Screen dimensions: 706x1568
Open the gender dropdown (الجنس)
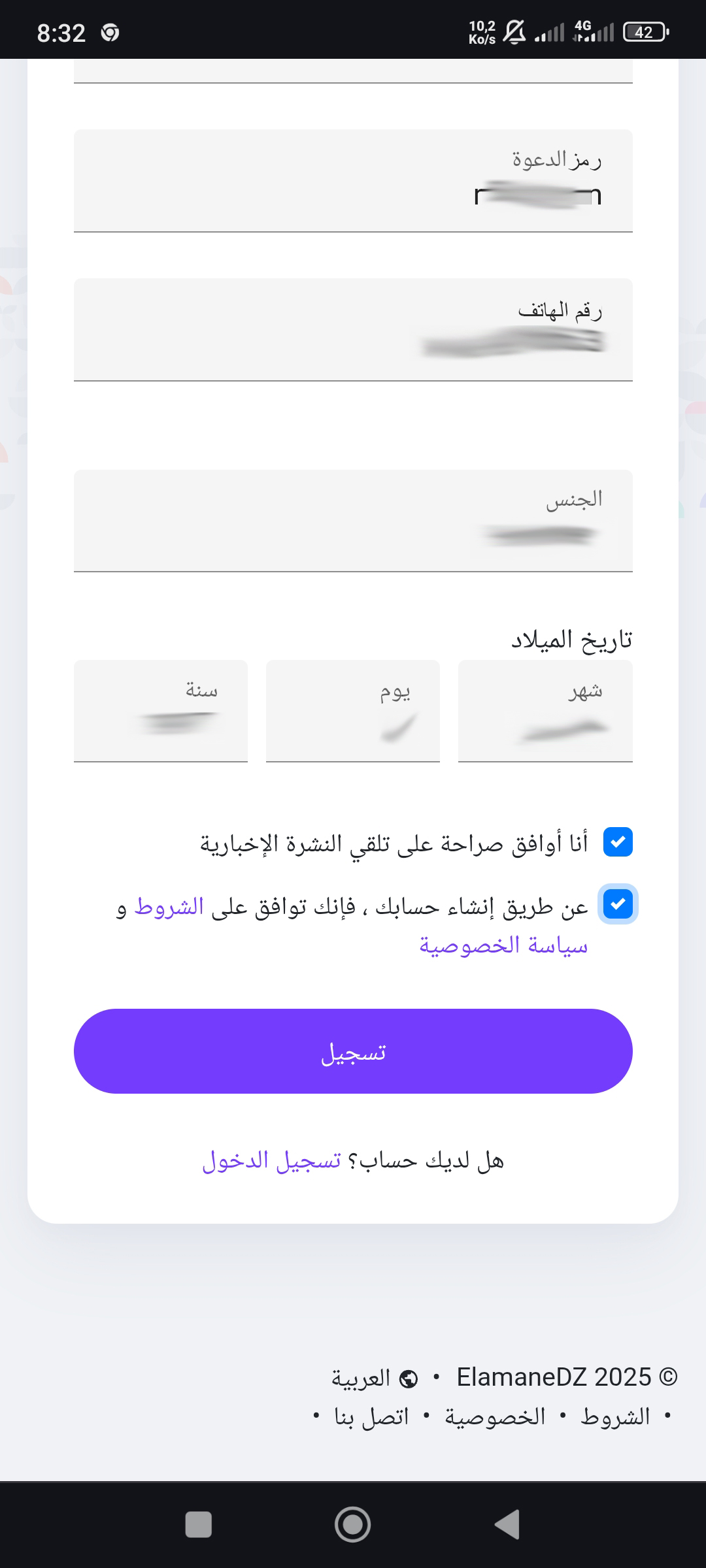click(353, 521)
